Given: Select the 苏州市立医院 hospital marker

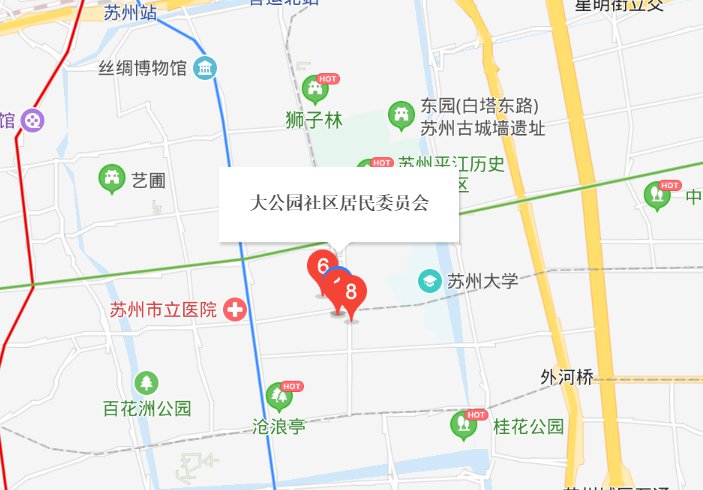Looking at the screenshot, I should pos(236,310).
